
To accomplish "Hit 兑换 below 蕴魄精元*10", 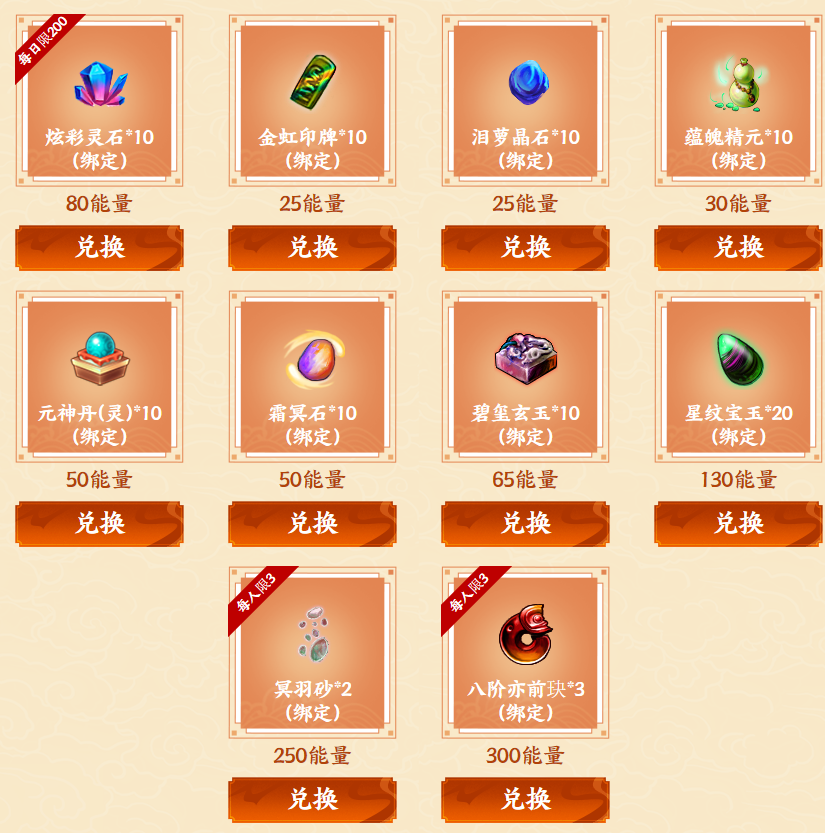I will click(x=738, y=247).
